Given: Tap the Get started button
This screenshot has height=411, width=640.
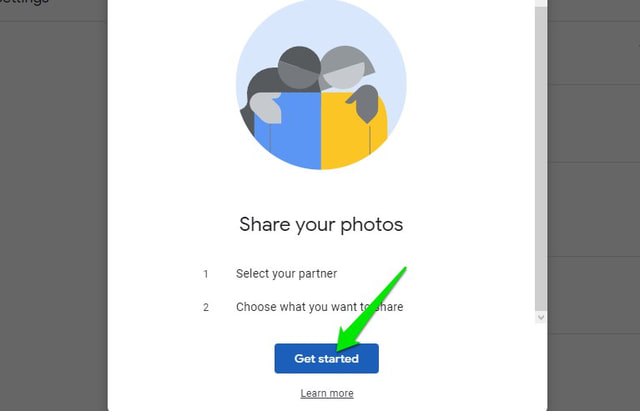Looking at the screenshot, I should tap(326, 358).
